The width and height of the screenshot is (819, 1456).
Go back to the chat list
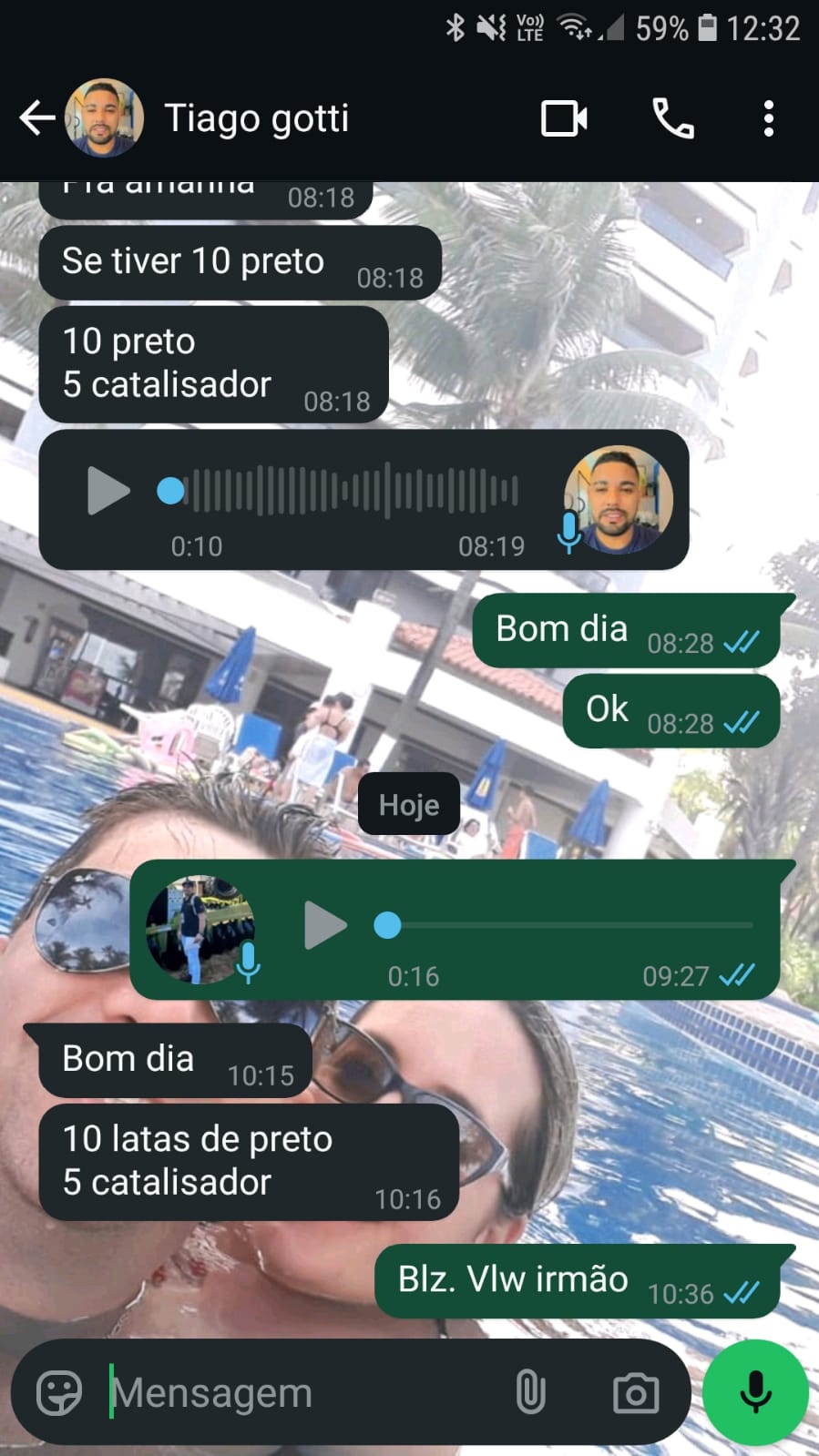point(36,118)
